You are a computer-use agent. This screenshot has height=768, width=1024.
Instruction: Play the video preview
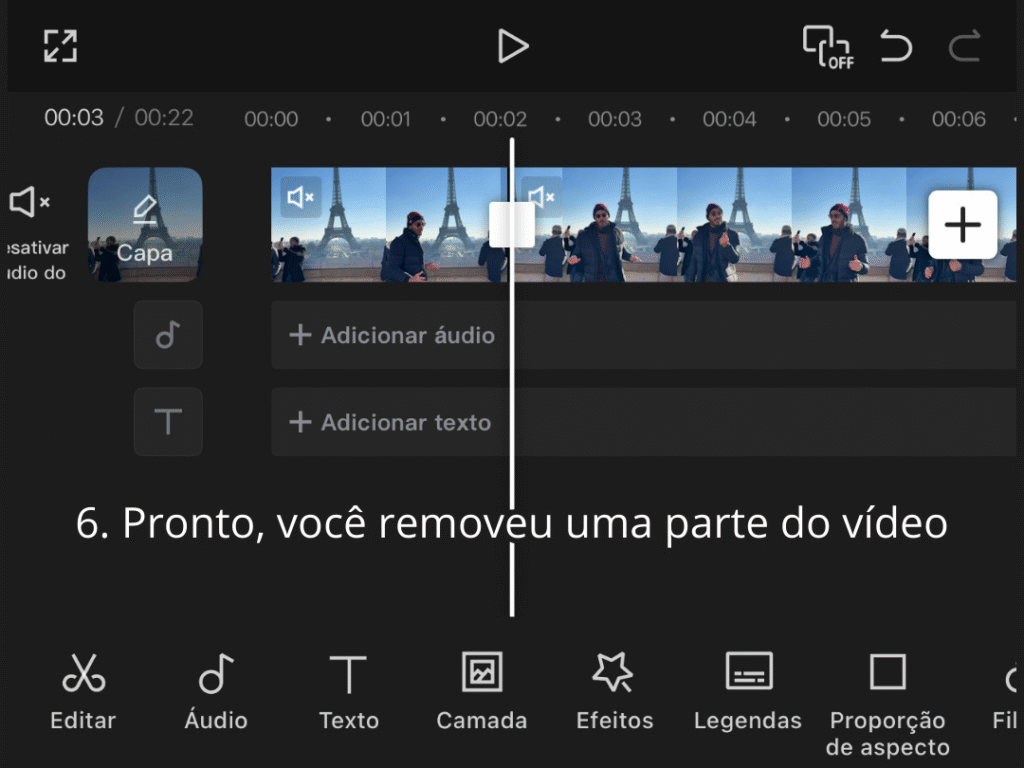click(x=512, y=46)
